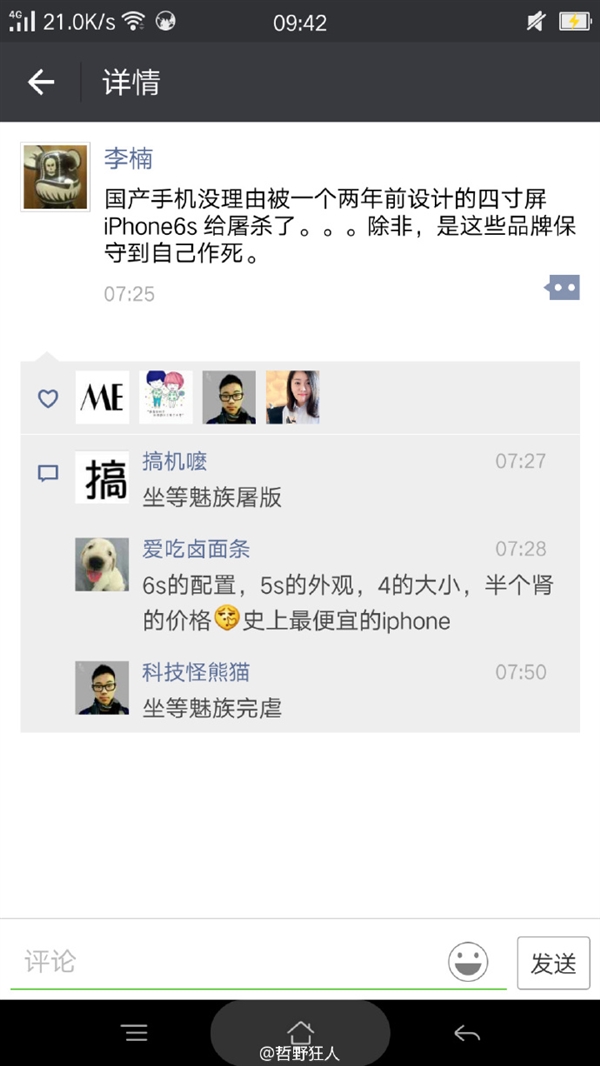600x1066 pixels.
Task: Open commenter 爱吃卤面条's profile name
Action: (x=196, y=549)
